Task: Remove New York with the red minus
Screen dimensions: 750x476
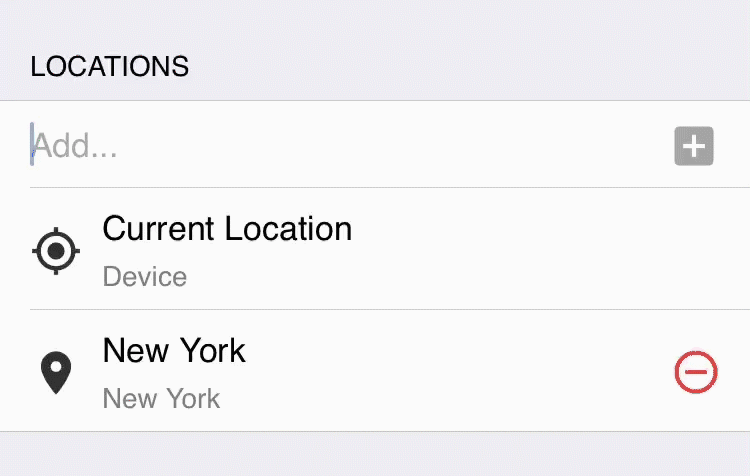Action: (696, 373)
